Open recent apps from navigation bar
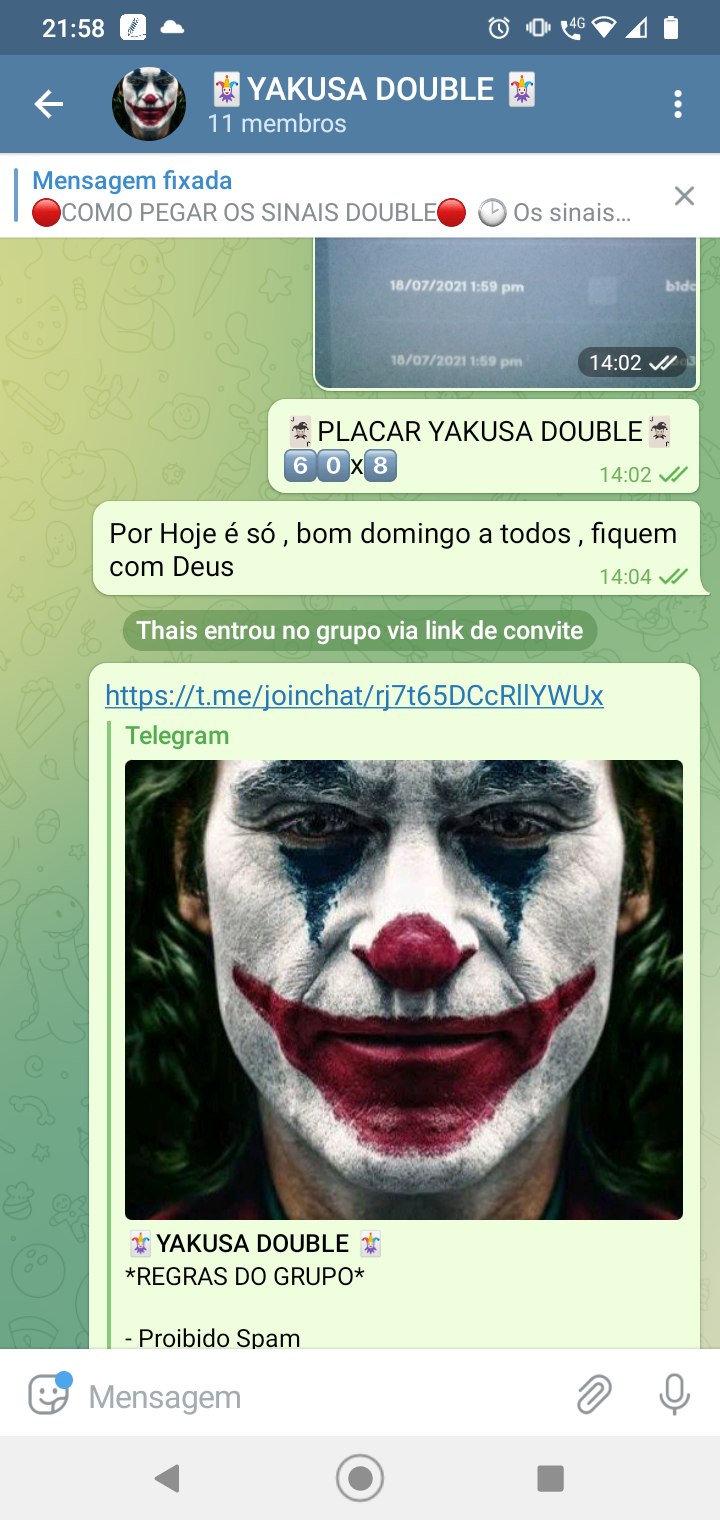The image size is (720, 1520). point(550,1478)
